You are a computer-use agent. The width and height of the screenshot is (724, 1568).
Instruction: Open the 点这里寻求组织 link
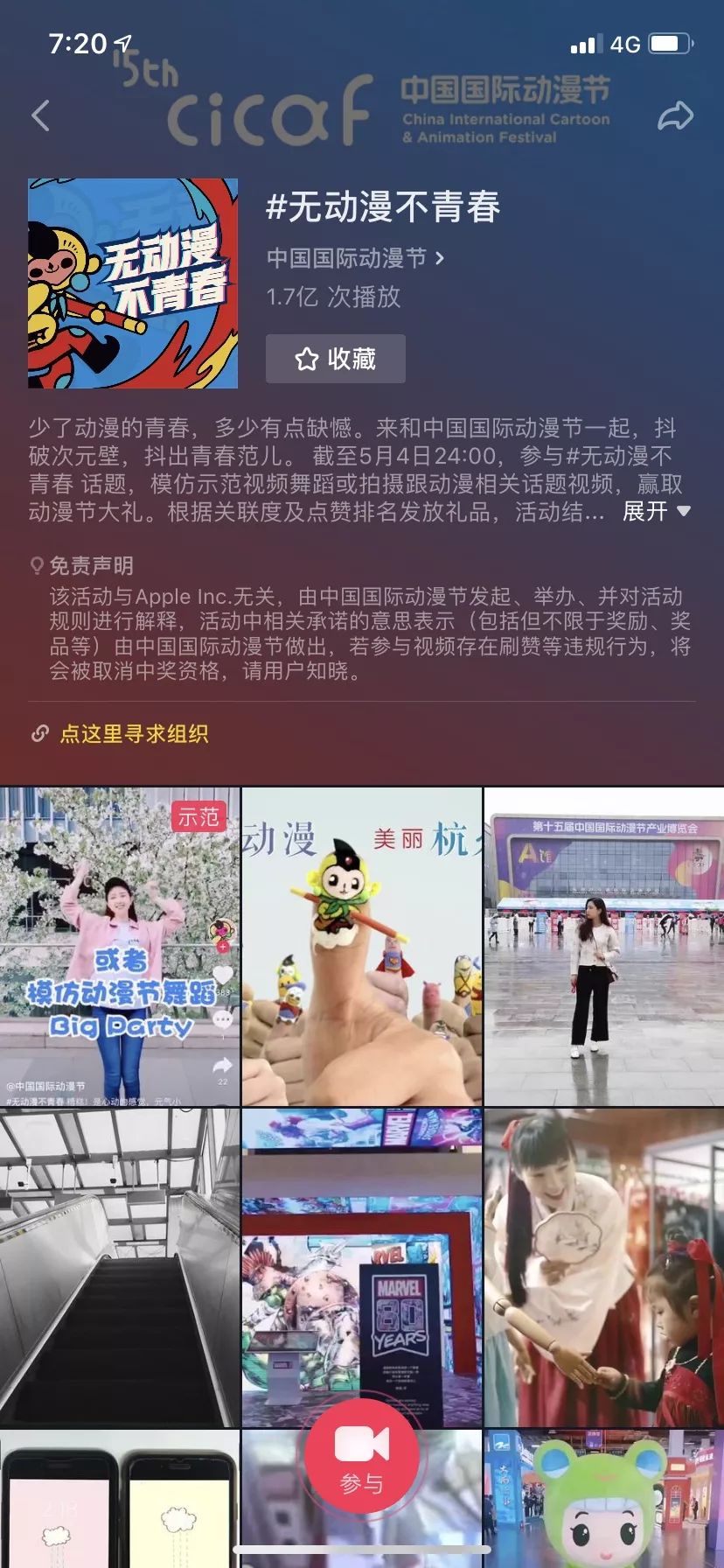133,734
